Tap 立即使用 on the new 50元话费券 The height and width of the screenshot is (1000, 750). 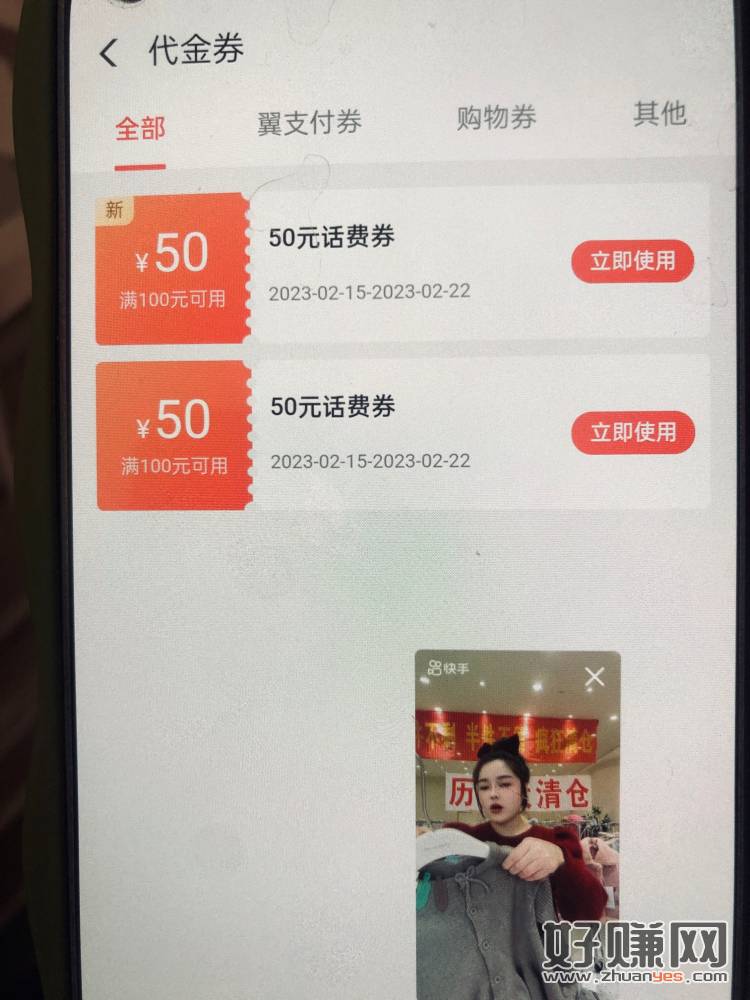(632, 262)
